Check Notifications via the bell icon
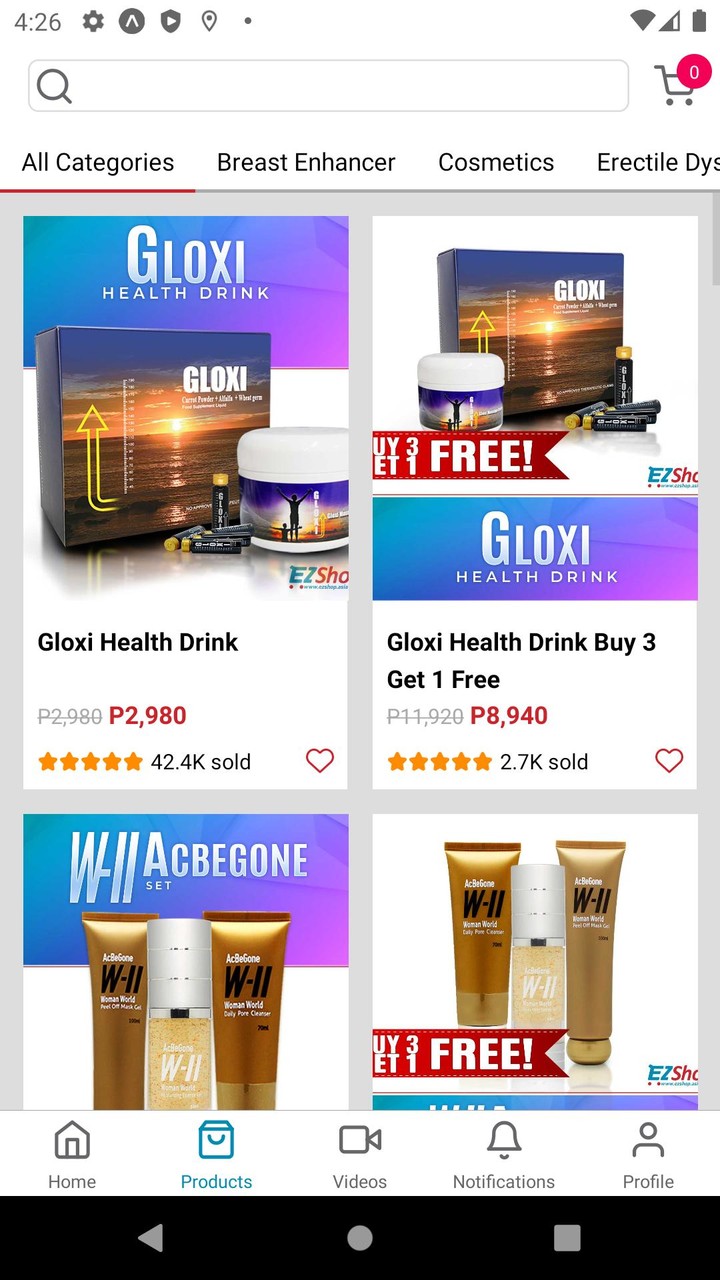The height and width of the screenshot is (1280, 720). [504, 1152]
